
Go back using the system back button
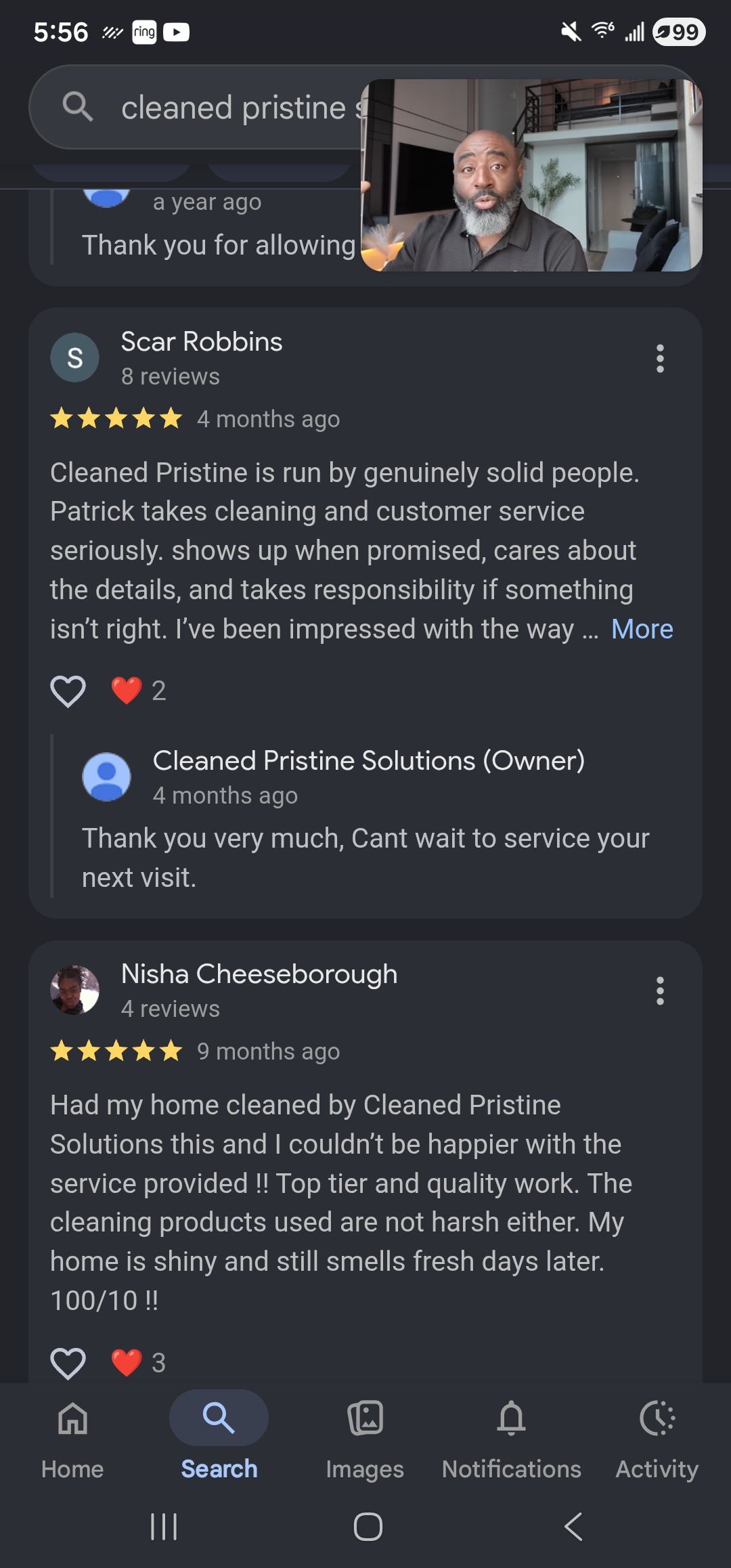coord(573,1527)
